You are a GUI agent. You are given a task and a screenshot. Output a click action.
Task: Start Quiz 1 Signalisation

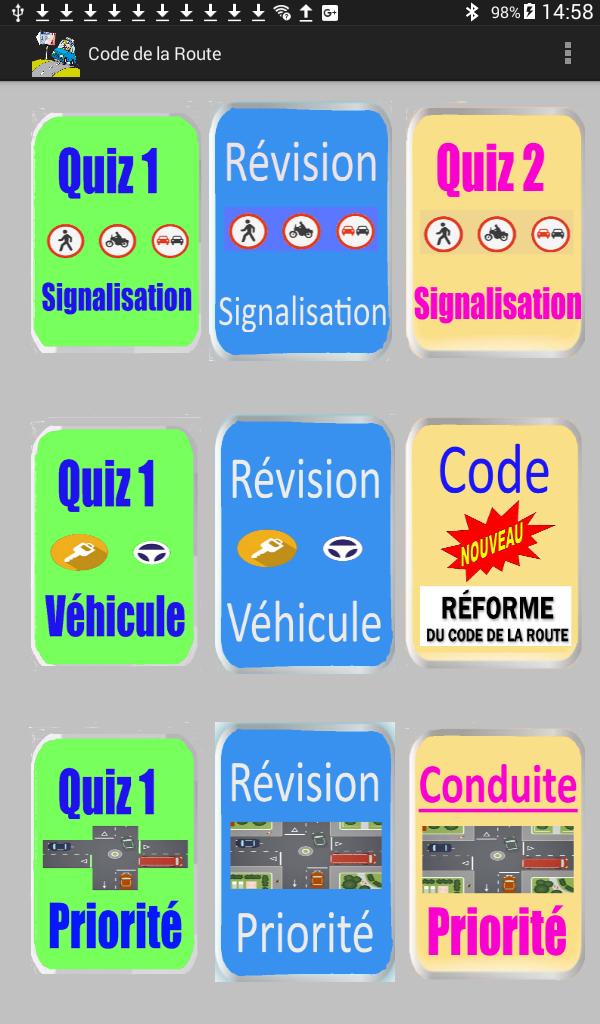[116, 233]
